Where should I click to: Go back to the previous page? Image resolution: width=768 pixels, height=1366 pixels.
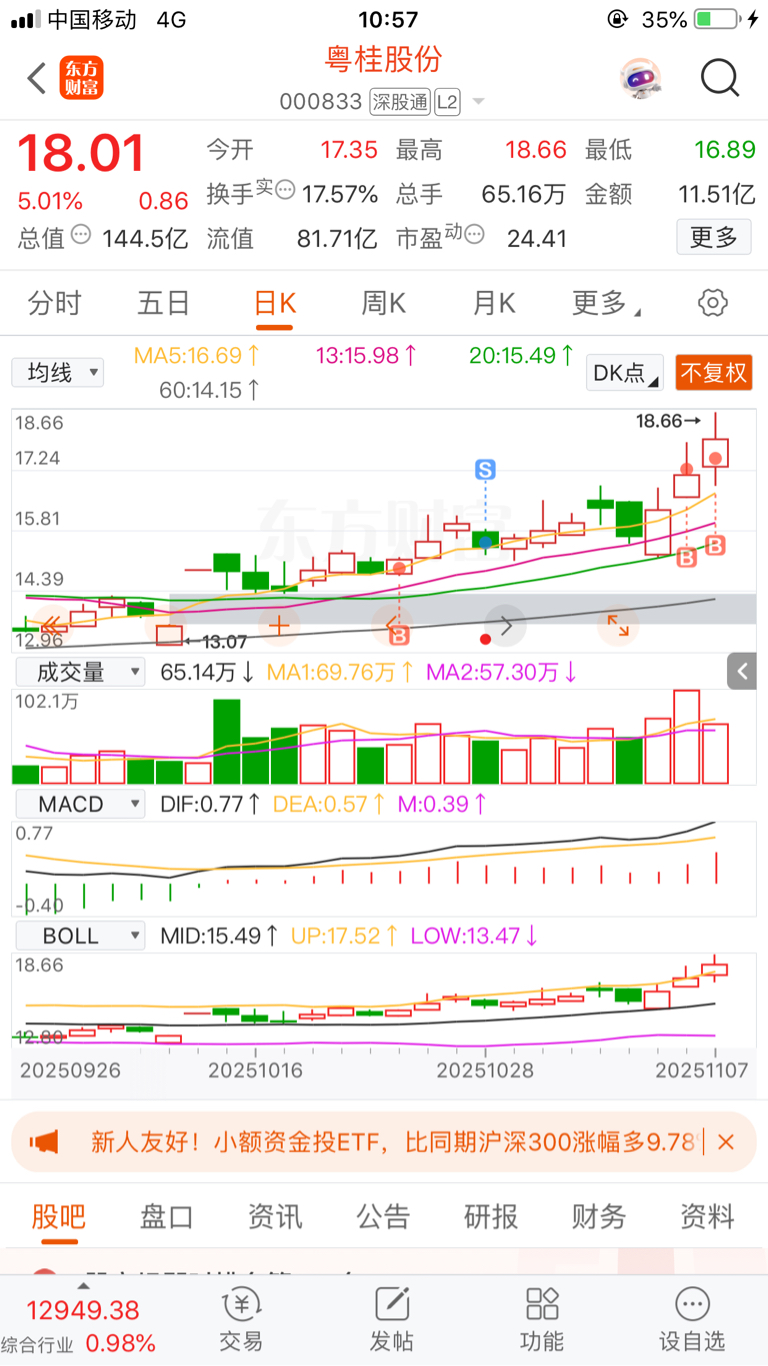(x=37, y=78)
